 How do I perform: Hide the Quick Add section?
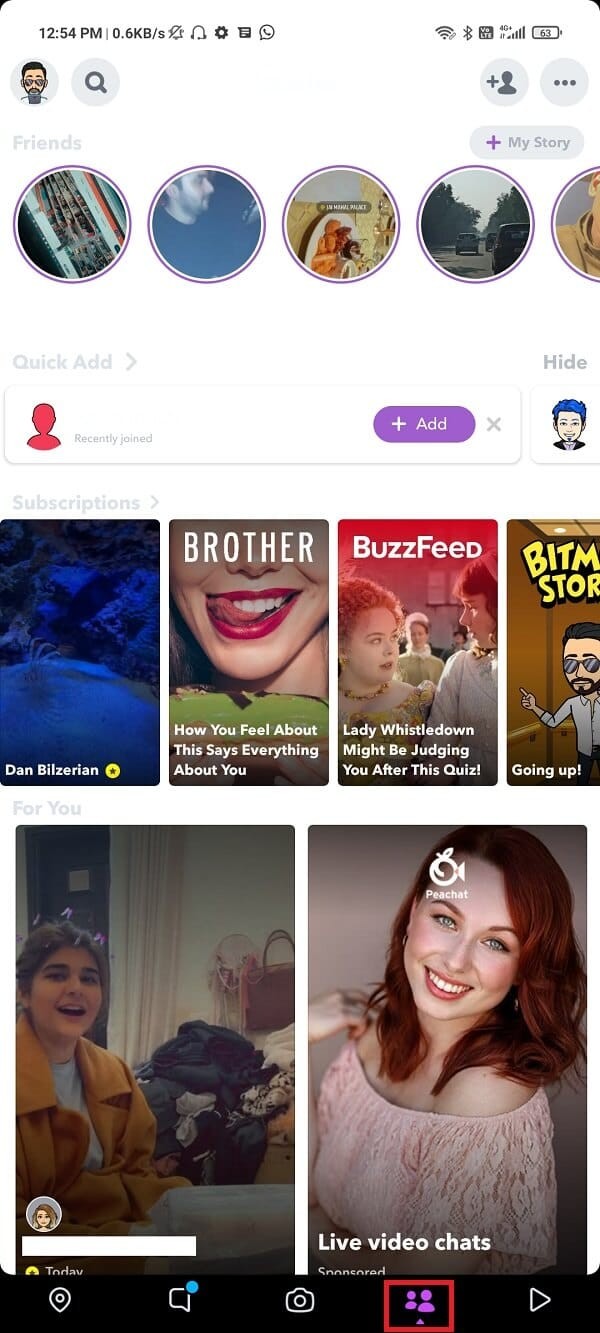564,362
